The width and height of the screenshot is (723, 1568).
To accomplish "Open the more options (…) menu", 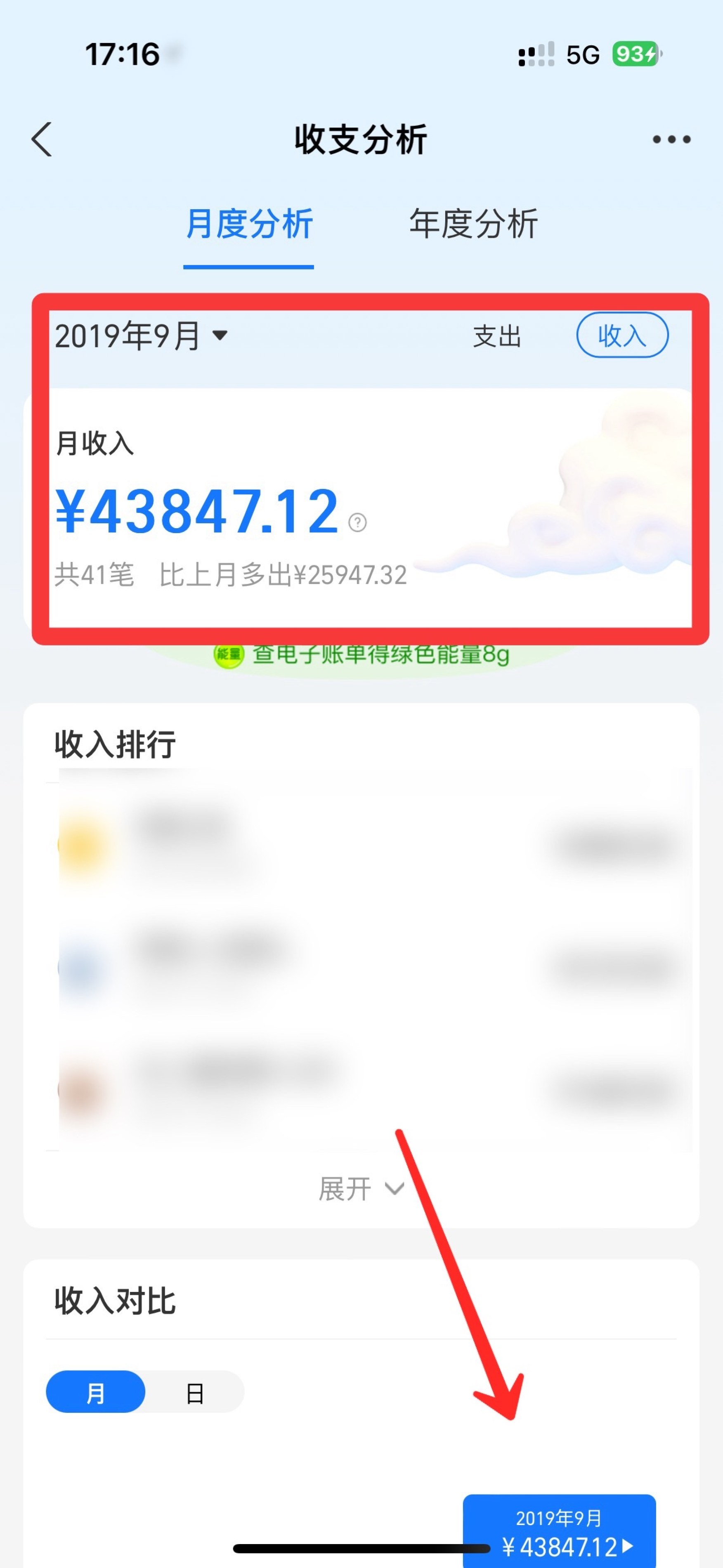I will 671,139.
